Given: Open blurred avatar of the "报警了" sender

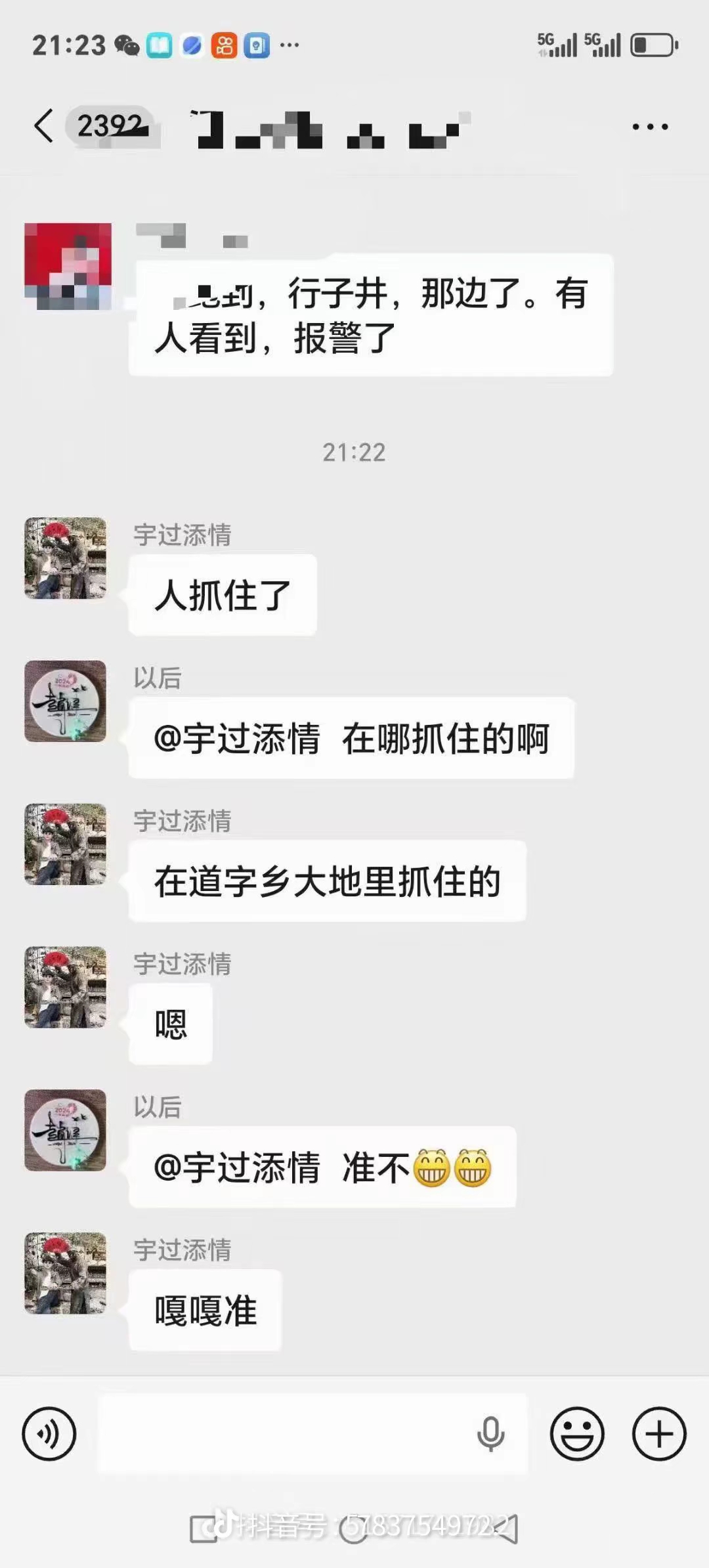Looking at the screenshot, I should [68, 266].
